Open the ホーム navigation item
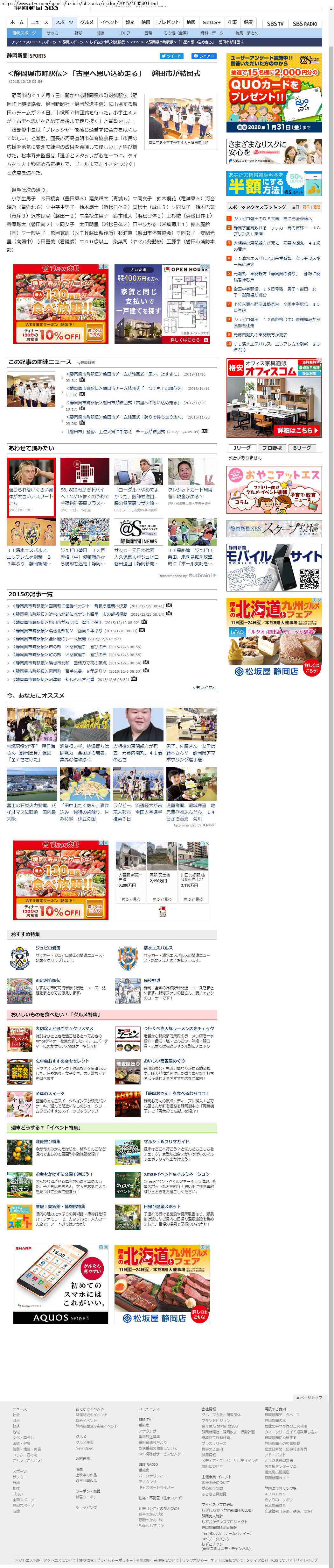The width and height of the screenshot is (334, 1568). click(17, 23)
